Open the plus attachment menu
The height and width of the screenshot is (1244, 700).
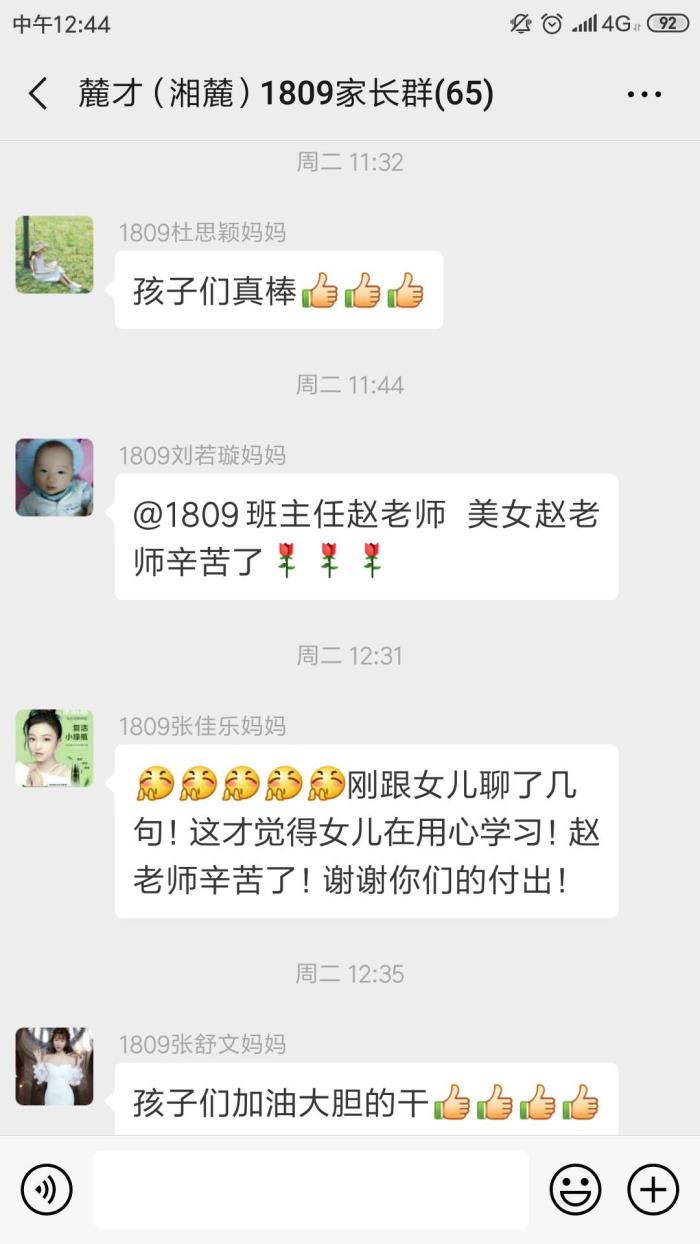pyautogui.click(x=652, y=1189)
